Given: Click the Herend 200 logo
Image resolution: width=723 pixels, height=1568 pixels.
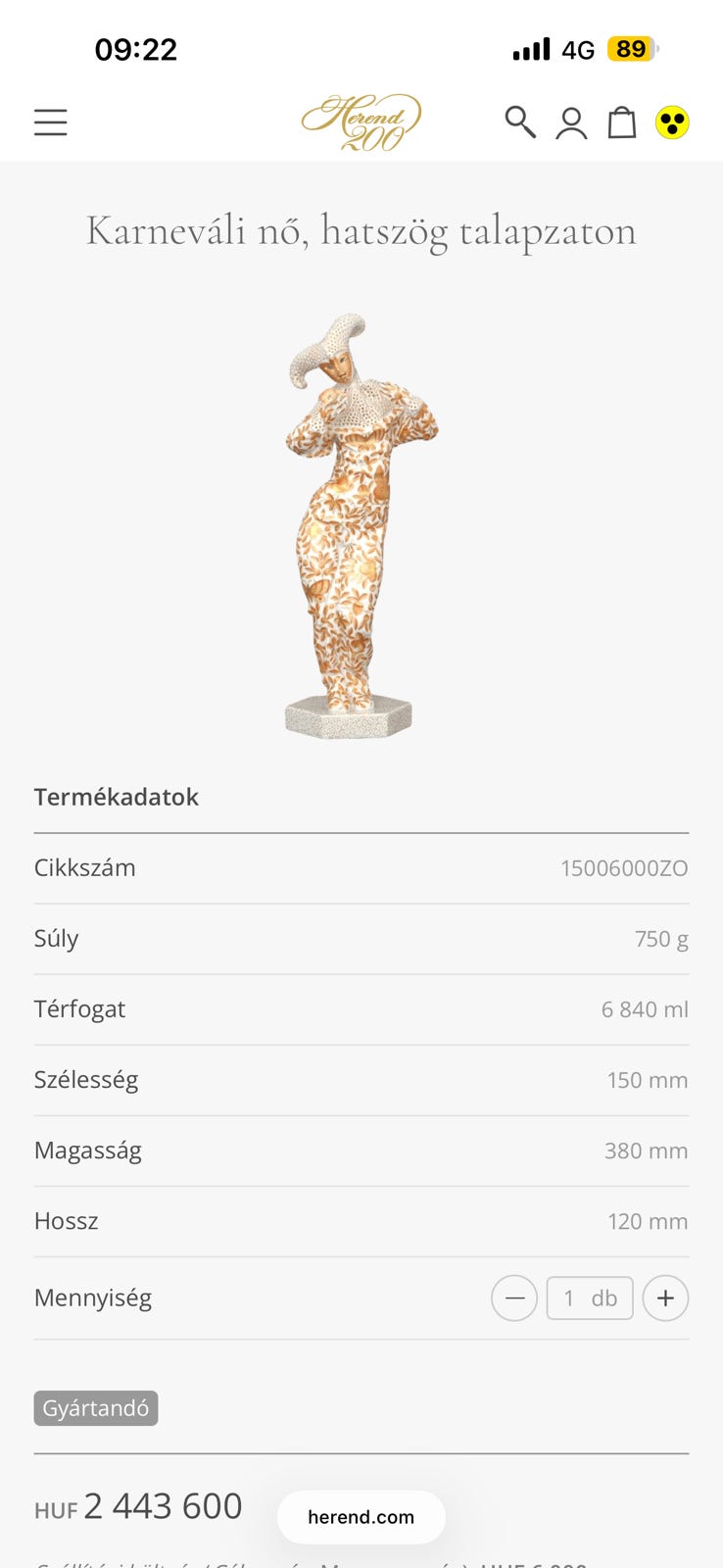Looking at the screenshot, I should [361, 120].
